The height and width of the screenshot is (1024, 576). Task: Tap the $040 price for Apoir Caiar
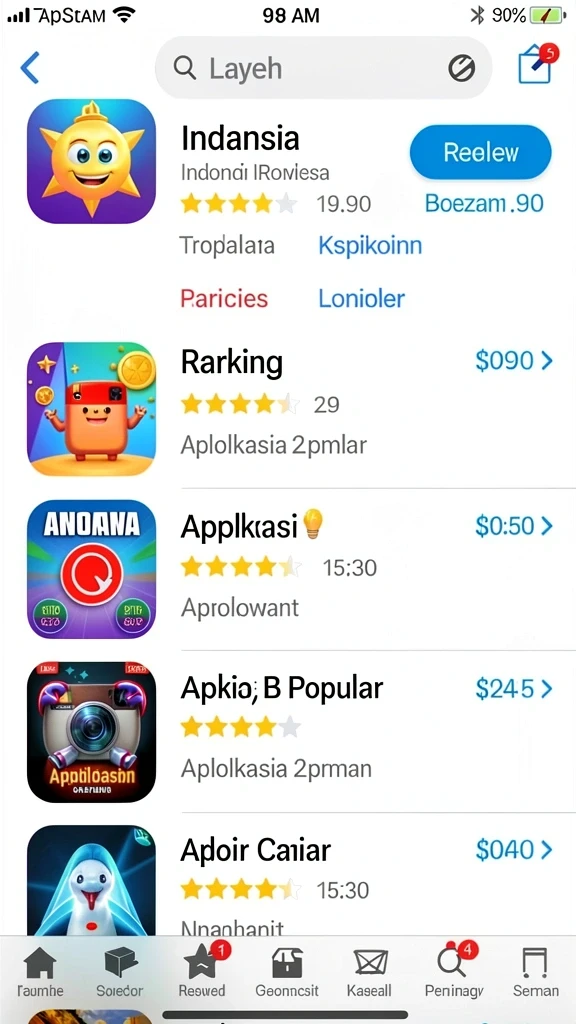[x=514, y=850]
